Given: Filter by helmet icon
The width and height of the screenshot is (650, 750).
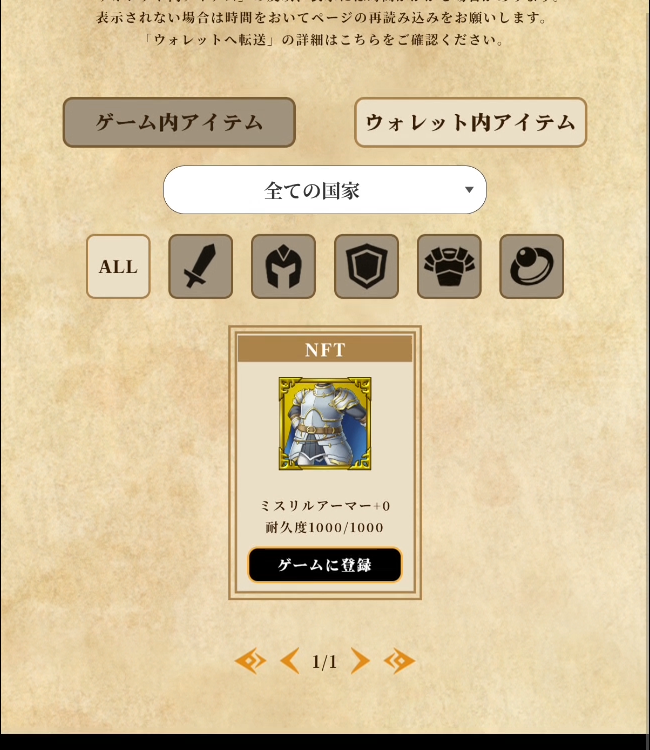Looking at the screenshot, I should [x=283, y=267].
